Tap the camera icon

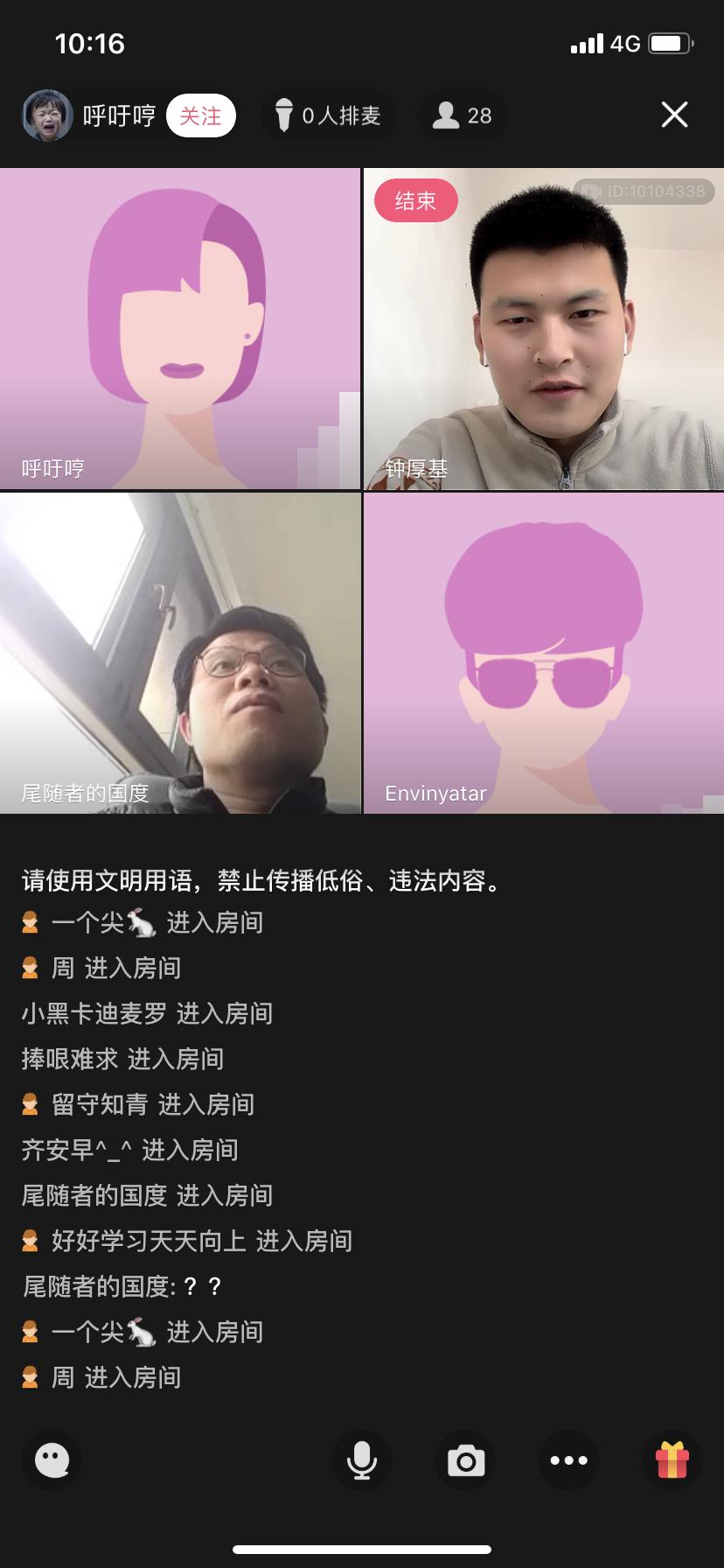(465, 1459)
